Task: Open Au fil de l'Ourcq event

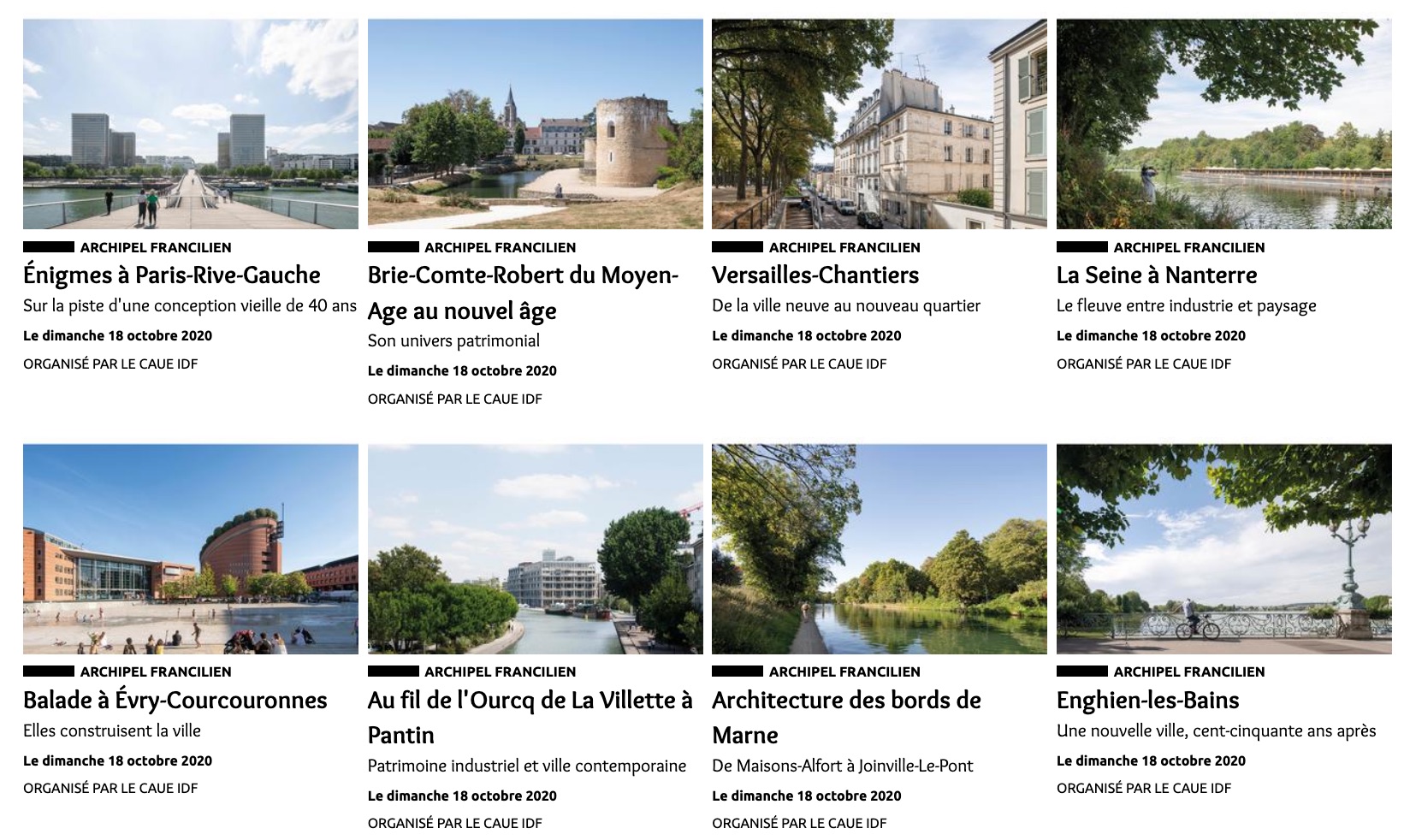Action: (530, 717)
